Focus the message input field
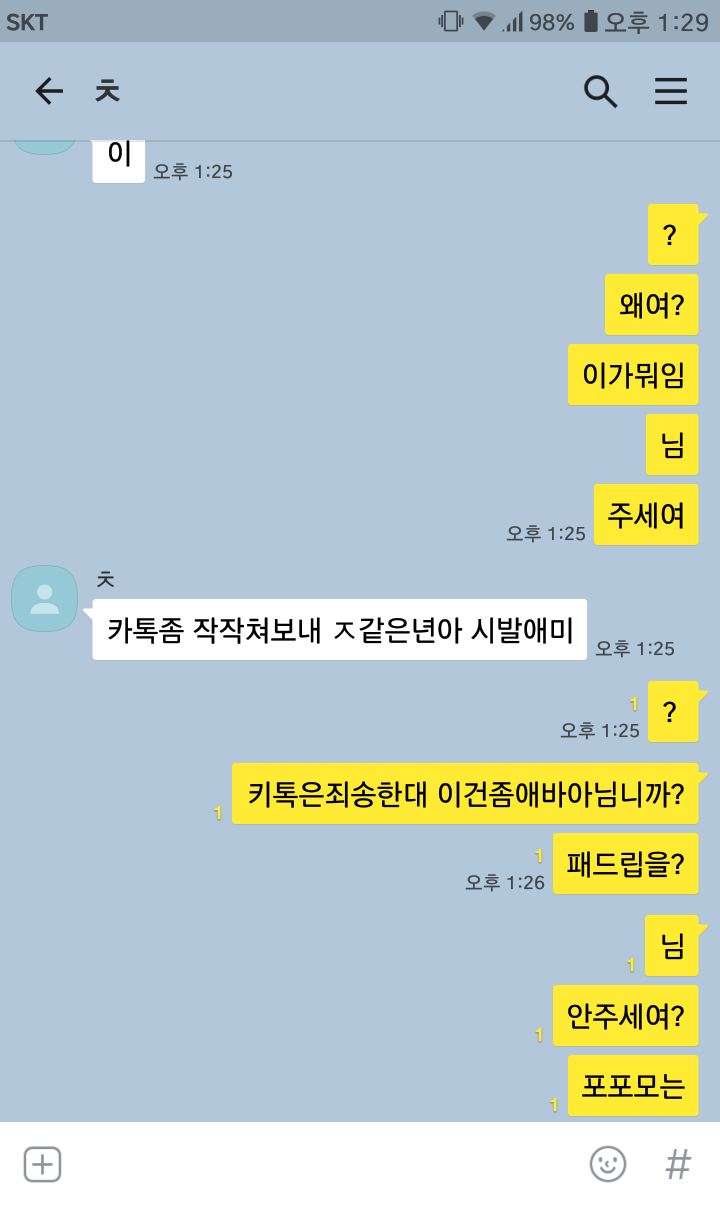Image resolution: width=720 pixels, height=1206 pixels. coord(320,1164)
